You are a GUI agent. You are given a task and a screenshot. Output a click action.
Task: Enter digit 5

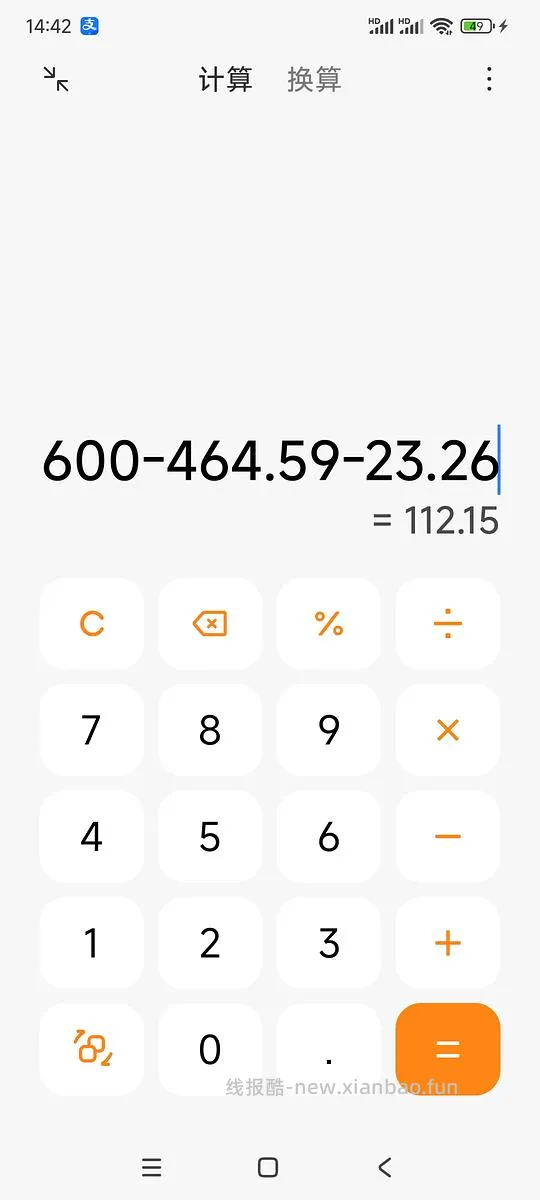210,837
